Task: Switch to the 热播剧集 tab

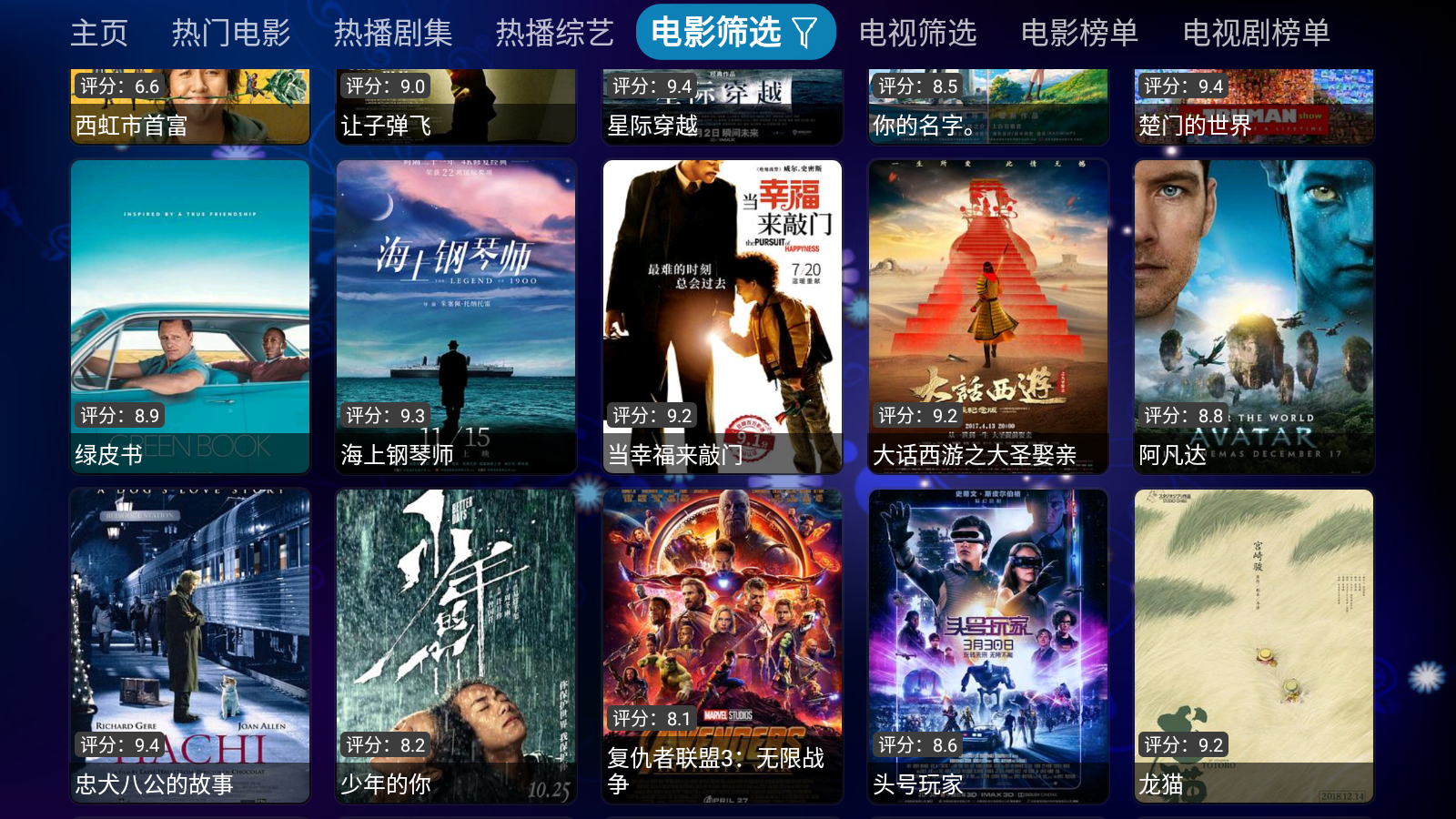Action: [392, 33]
